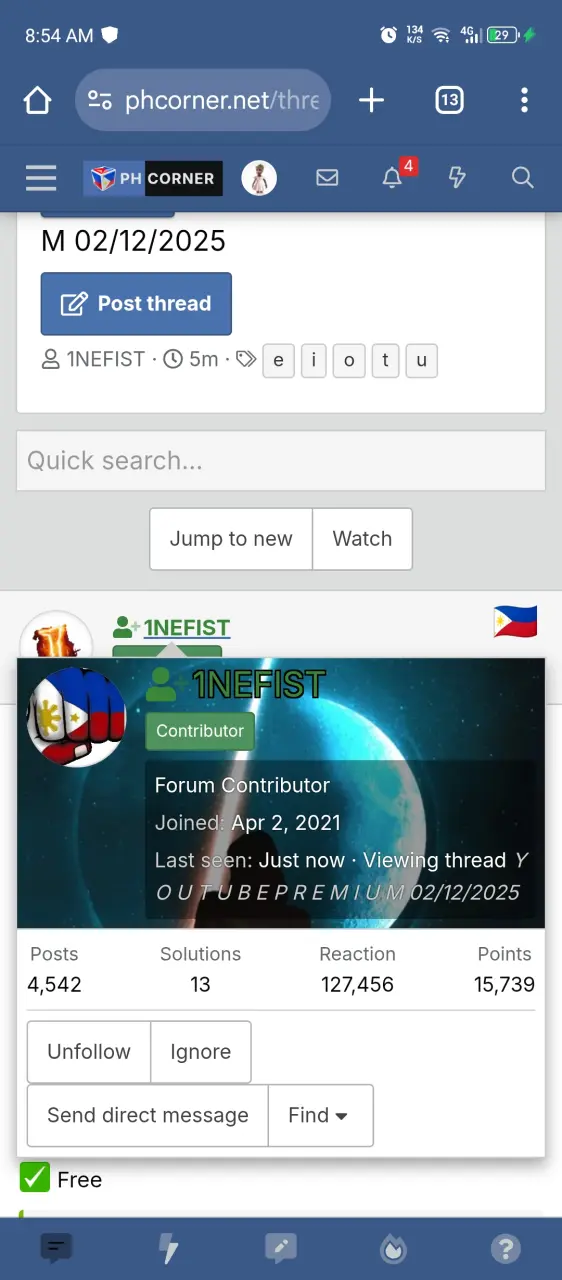
Task: Select the tag chip labeled e
Action: (x=278, y=361)
